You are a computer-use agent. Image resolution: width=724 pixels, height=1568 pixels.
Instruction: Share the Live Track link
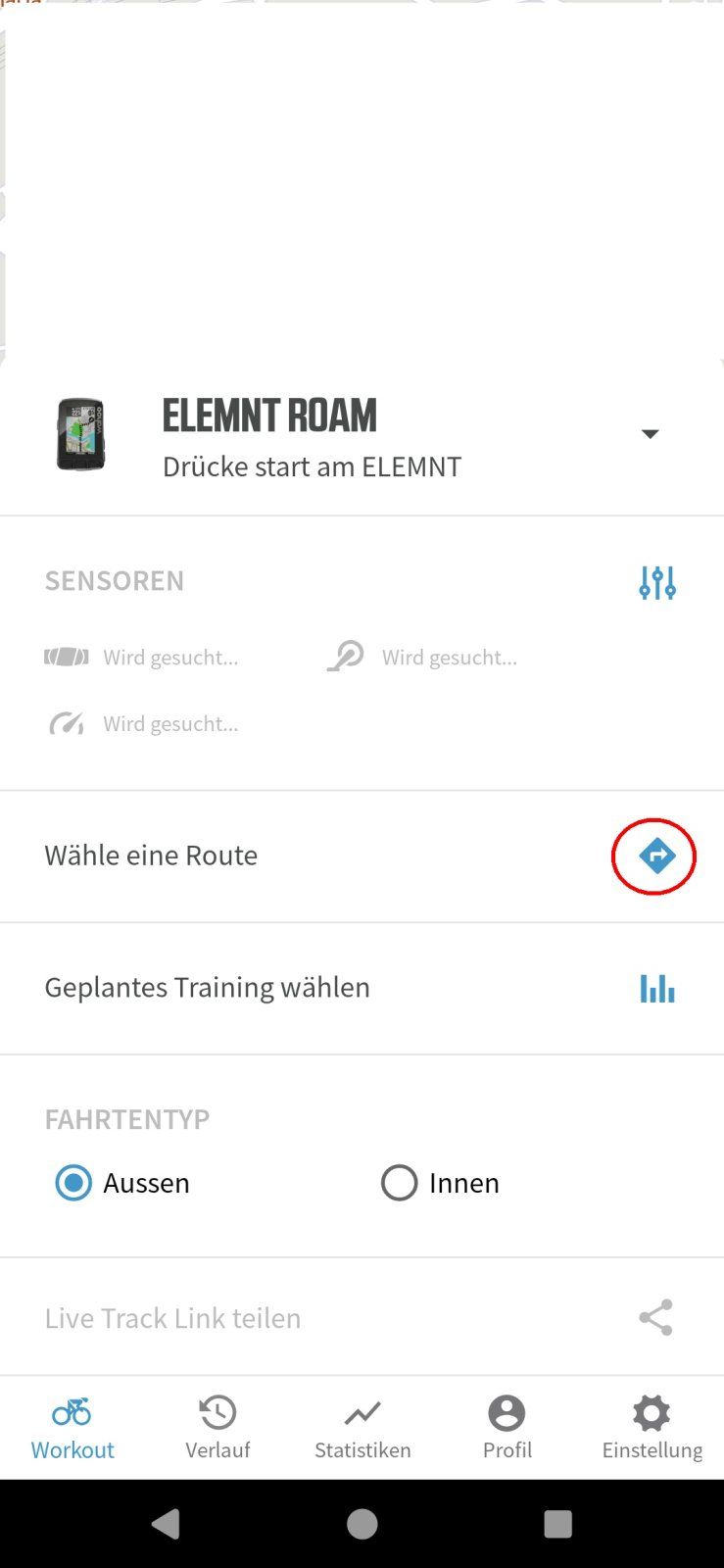pos(655,1317)
